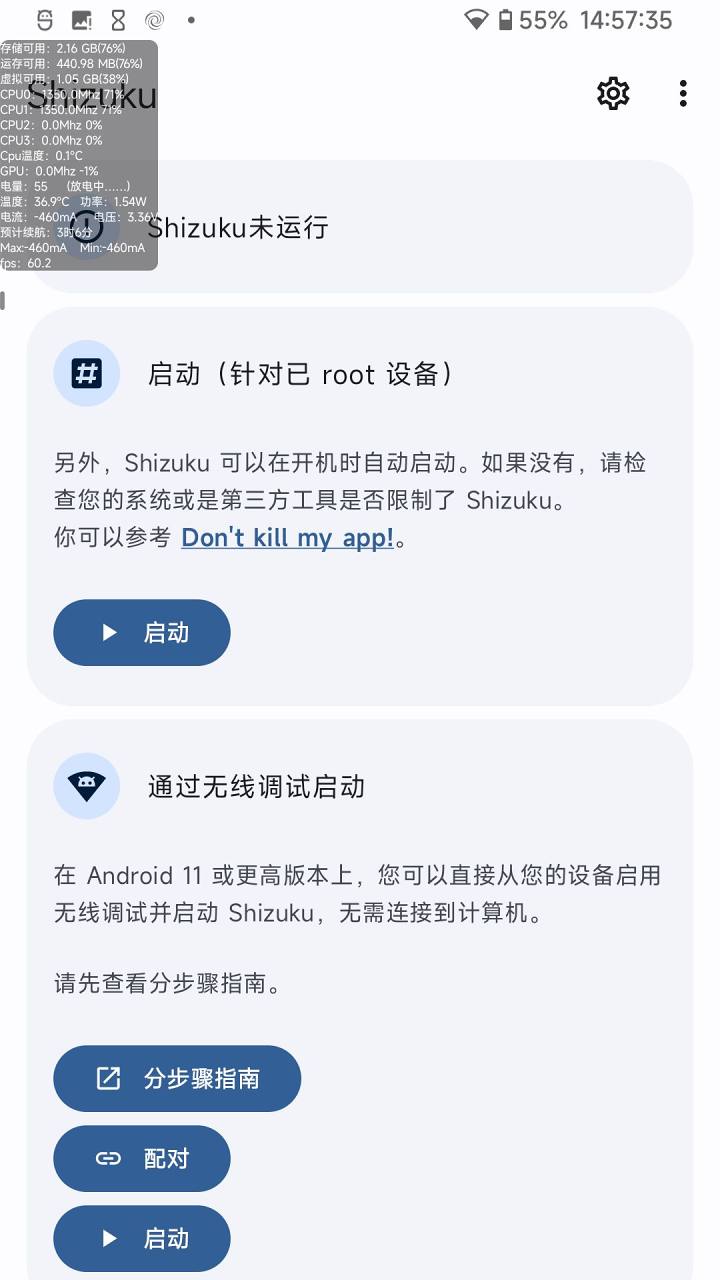This screenshot has height=1280, width=720.
Task: Start Shizuku for rooted devices
Action: pyautogui.click(x=142, y=632)
